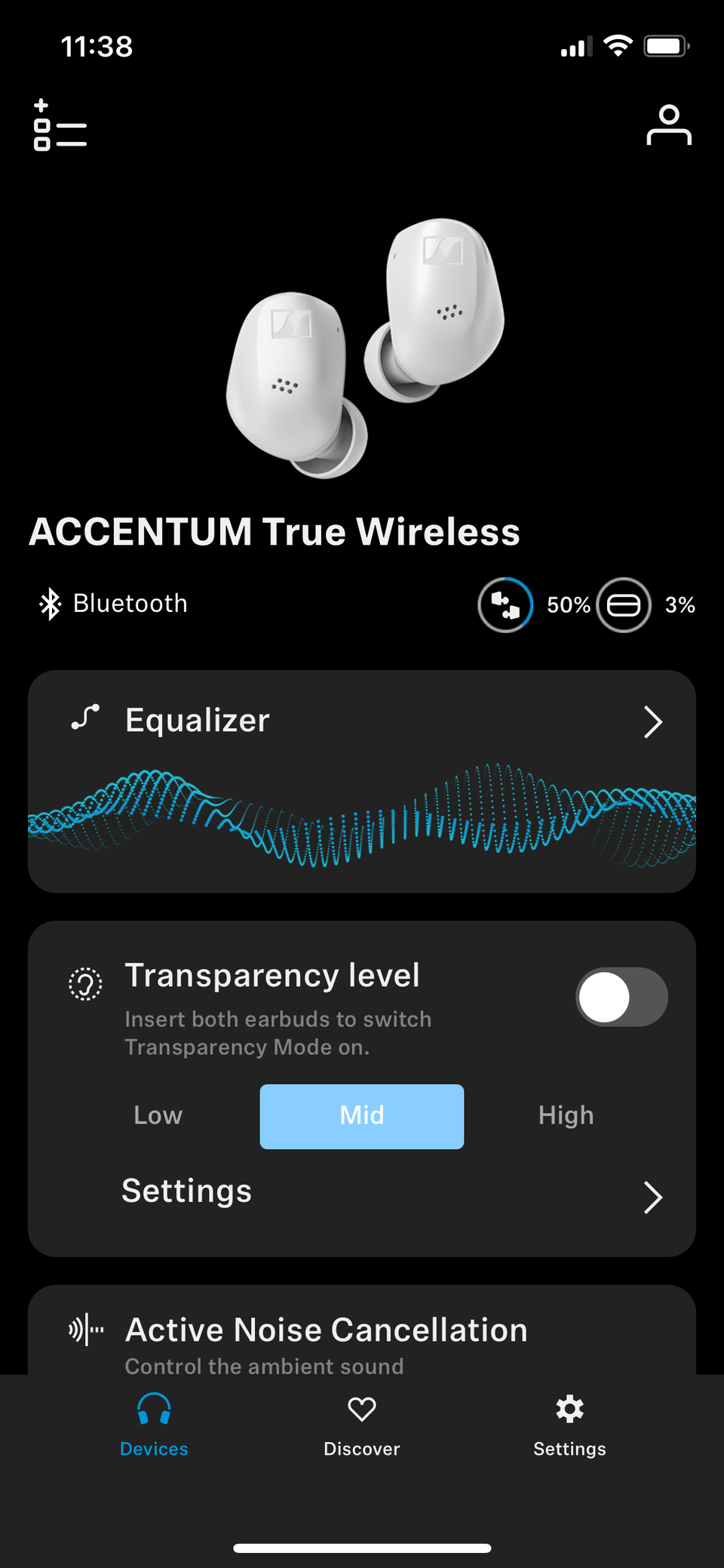Select the Low transparency option
This screenshot has width=724, height=1568.
point(158,1116)
